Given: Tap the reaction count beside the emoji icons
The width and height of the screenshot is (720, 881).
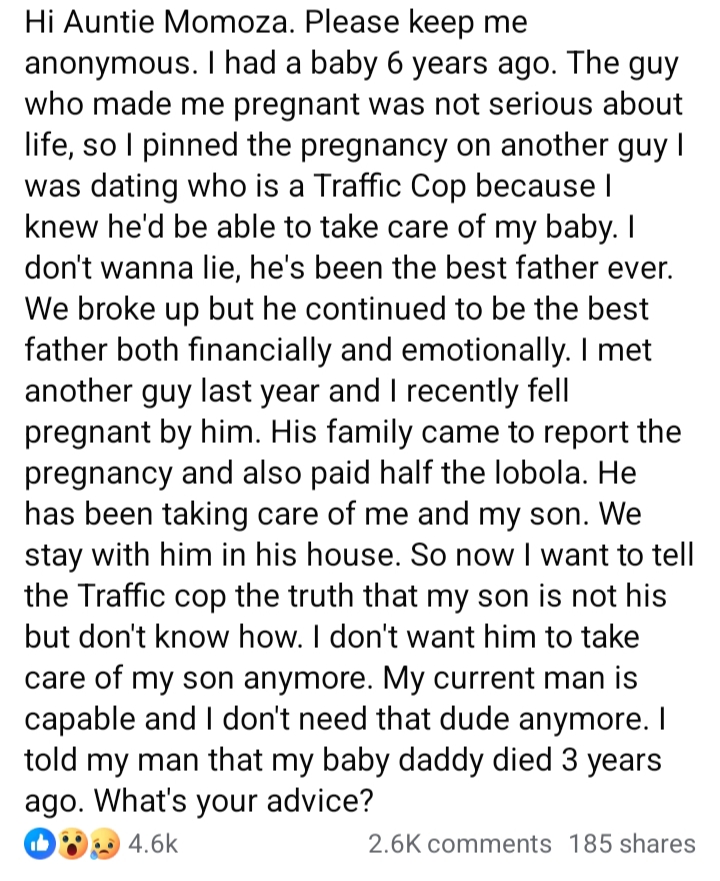Looking at the screenshot, I should pyautogui.click(x=152, y=844).
